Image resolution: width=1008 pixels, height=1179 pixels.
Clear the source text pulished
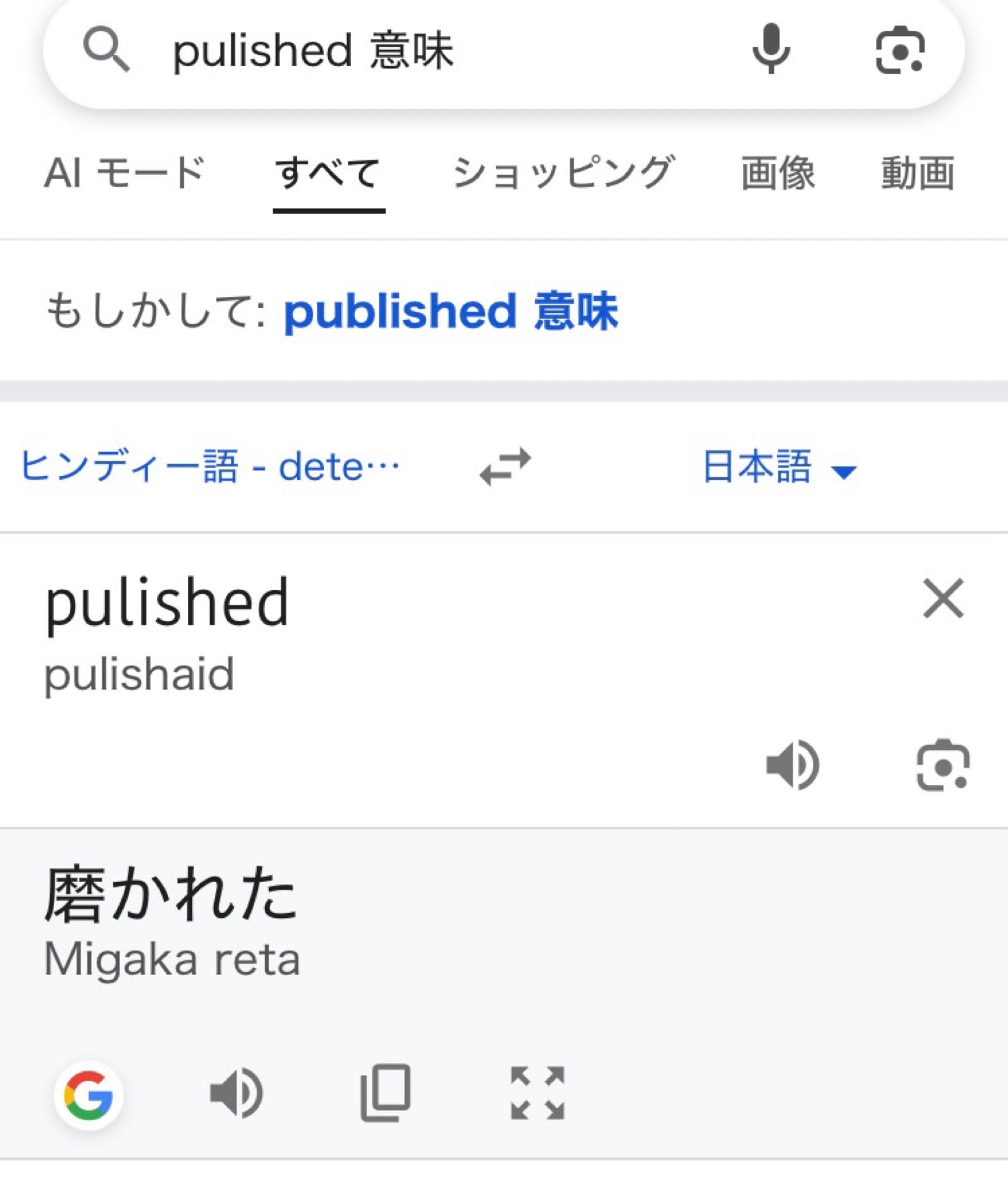coord(943,598)
